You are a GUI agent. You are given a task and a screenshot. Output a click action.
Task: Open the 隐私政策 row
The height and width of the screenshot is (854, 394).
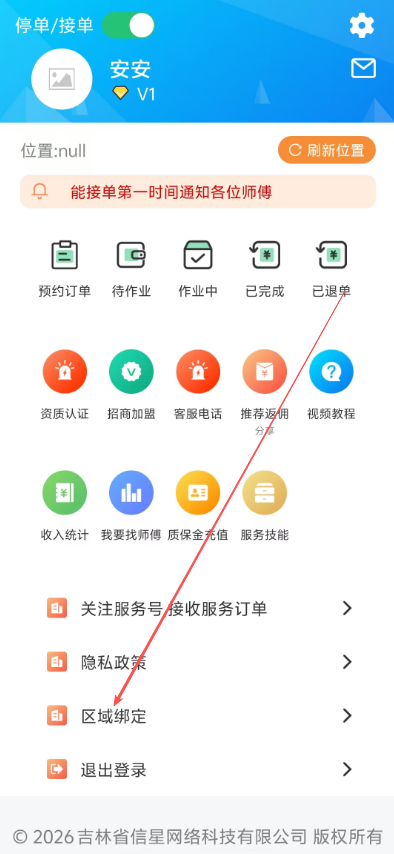pos(197,662)
